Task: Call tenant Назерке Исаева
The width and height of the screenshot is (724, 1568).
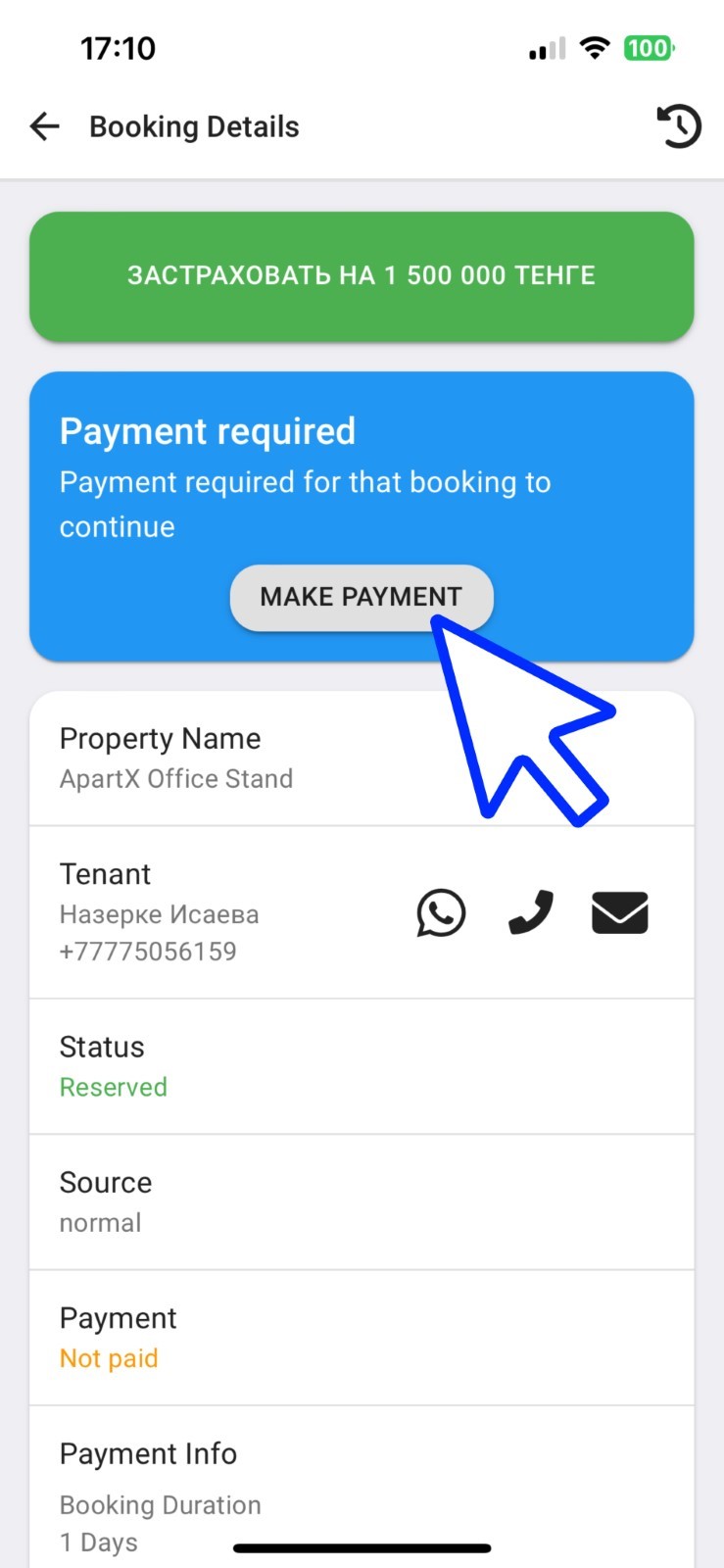Action: pos(531,913)
